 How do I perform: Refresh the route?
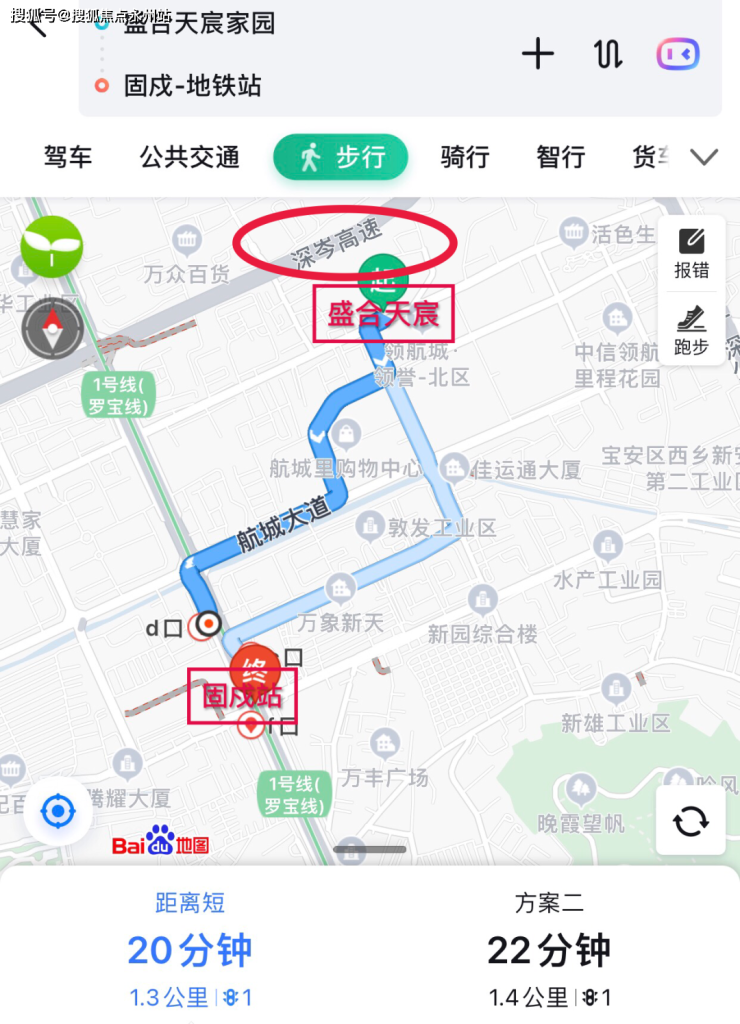point(691,820)
